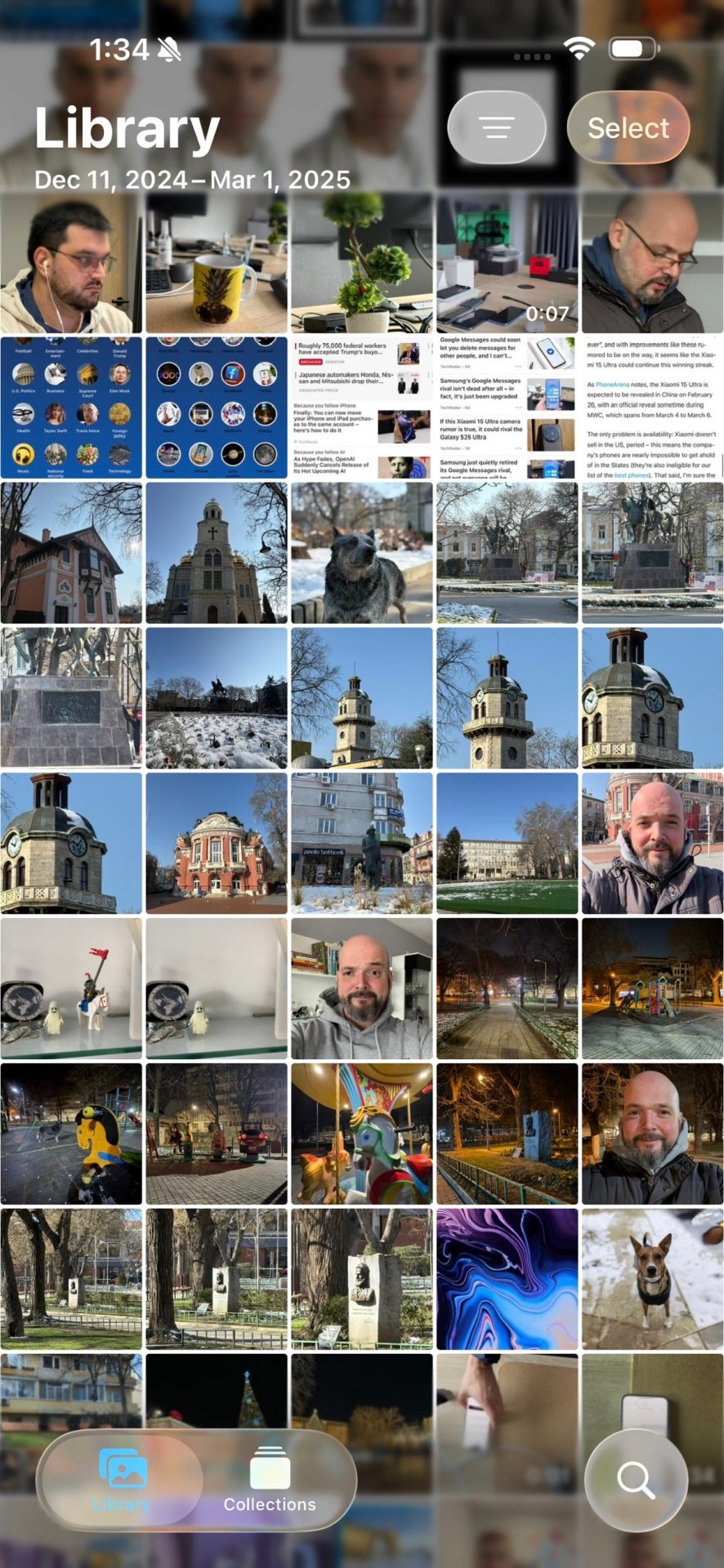The width and height of the screenshot is (724, 1568).
Task: Open the yellow pineapple mug photo
Action: (217, 263)
